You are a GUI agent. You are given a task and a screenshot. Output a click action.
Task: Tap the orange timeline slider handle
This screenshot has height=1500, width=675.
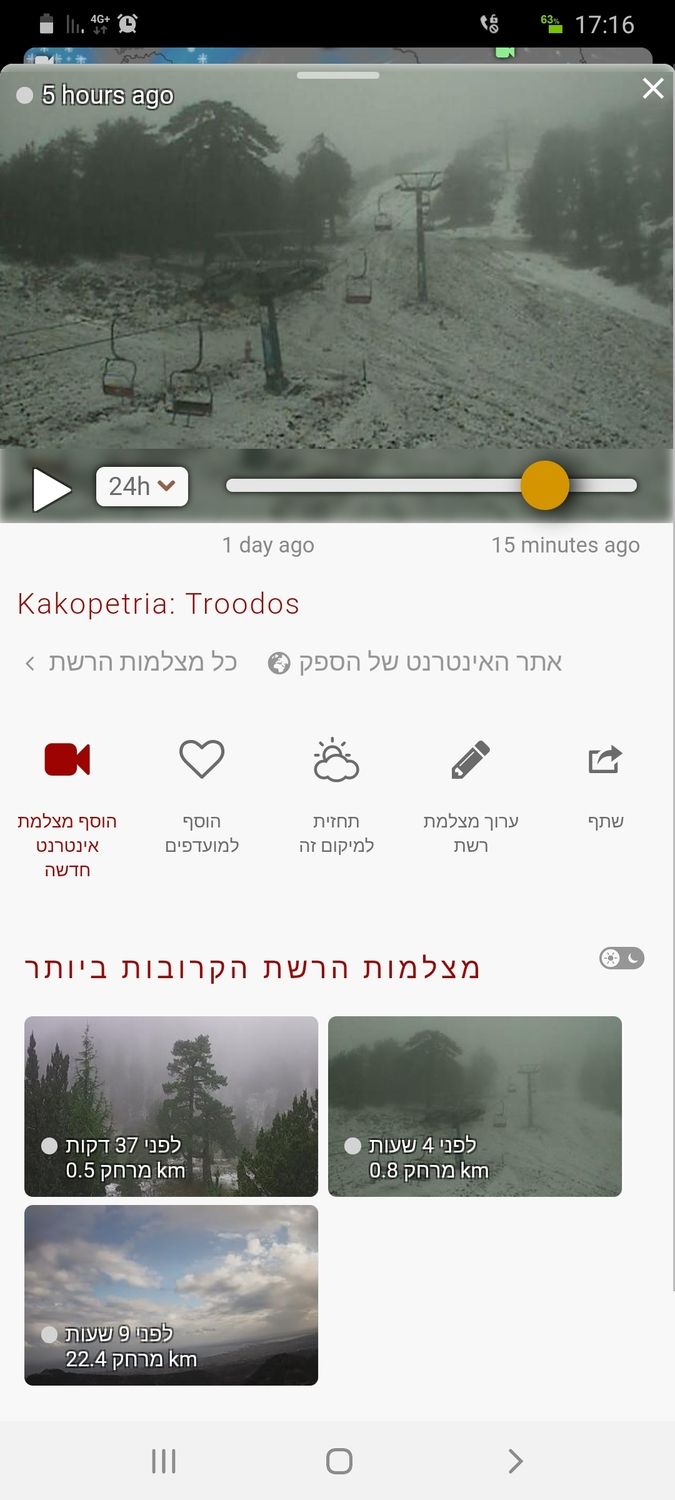point(545,486)
